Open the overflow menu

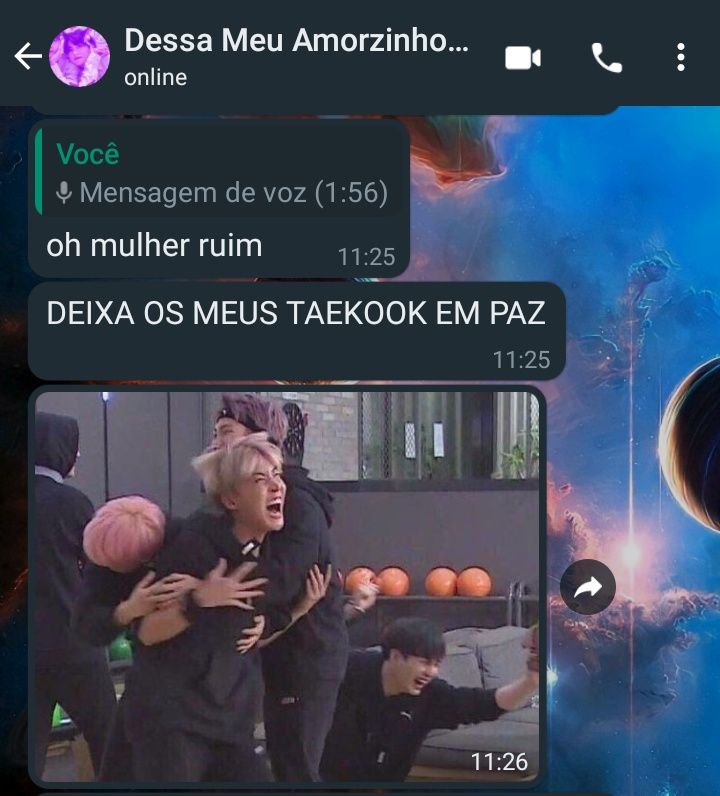681,58
